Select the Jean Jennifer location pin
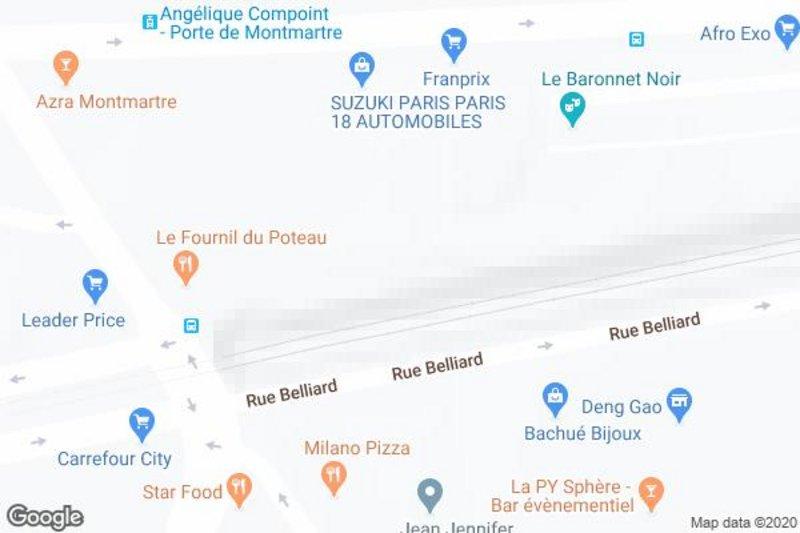 pos(429,494)
